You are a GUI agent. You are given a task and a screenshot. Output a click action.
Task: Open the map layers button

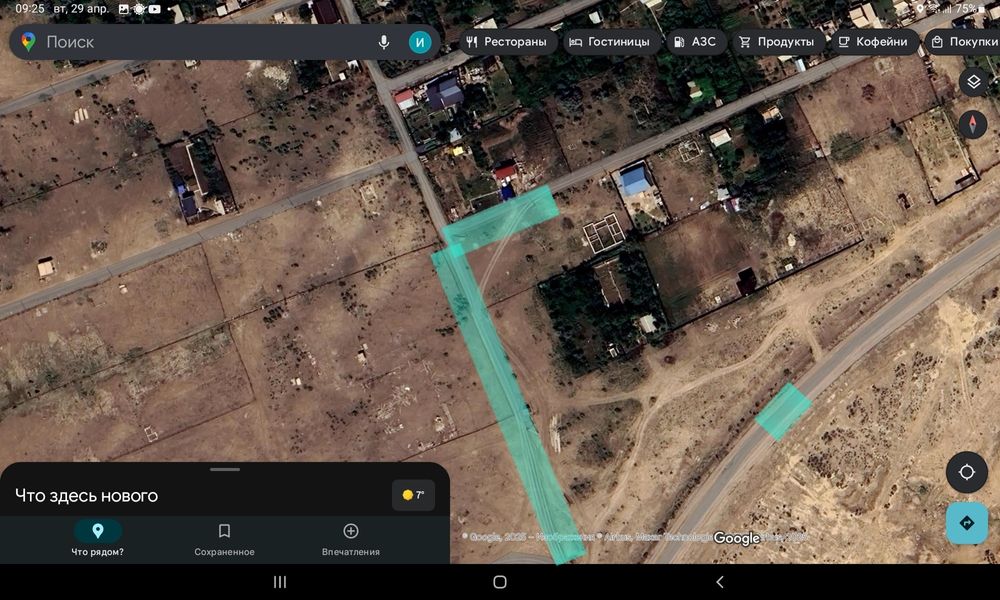973,82
